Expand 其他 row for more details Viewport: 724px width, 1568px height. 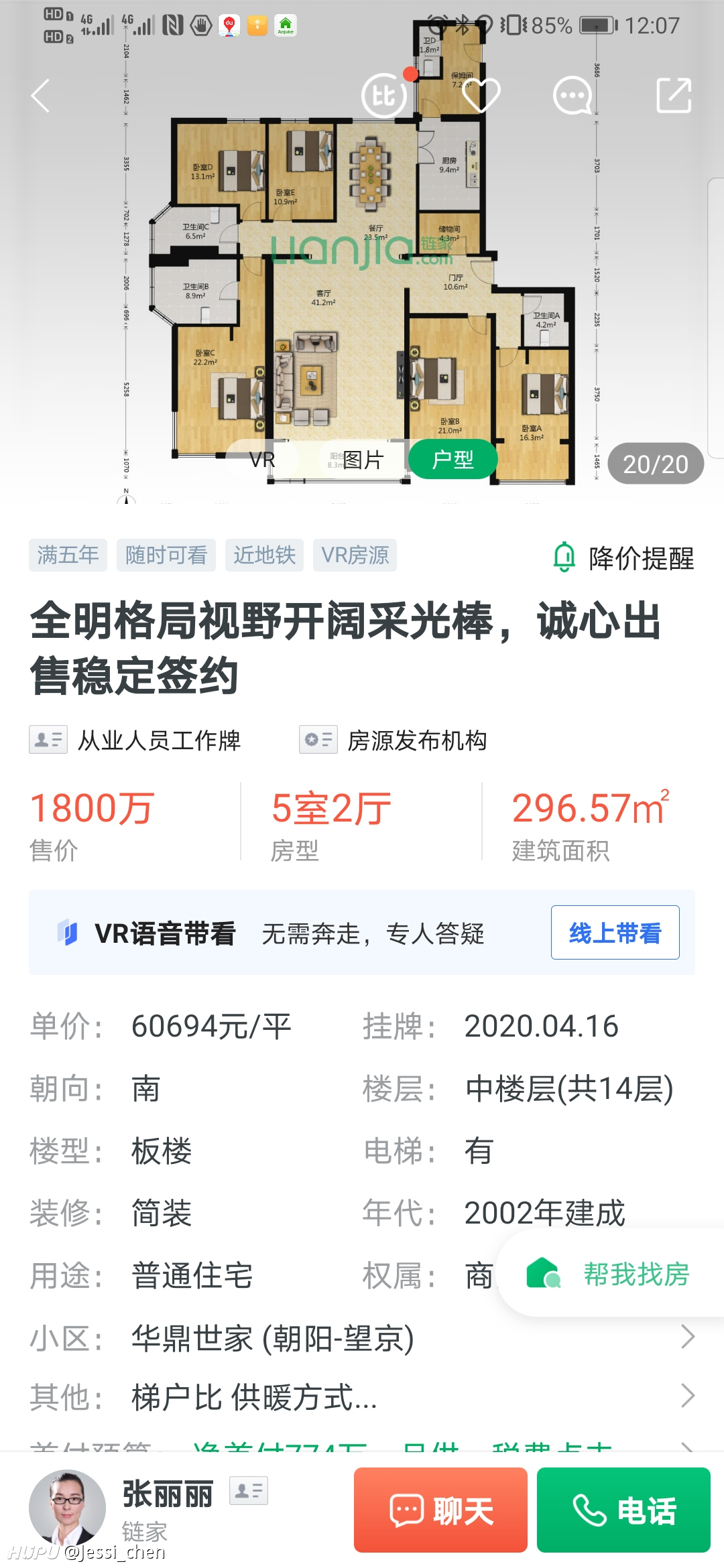pos(362,1397)
